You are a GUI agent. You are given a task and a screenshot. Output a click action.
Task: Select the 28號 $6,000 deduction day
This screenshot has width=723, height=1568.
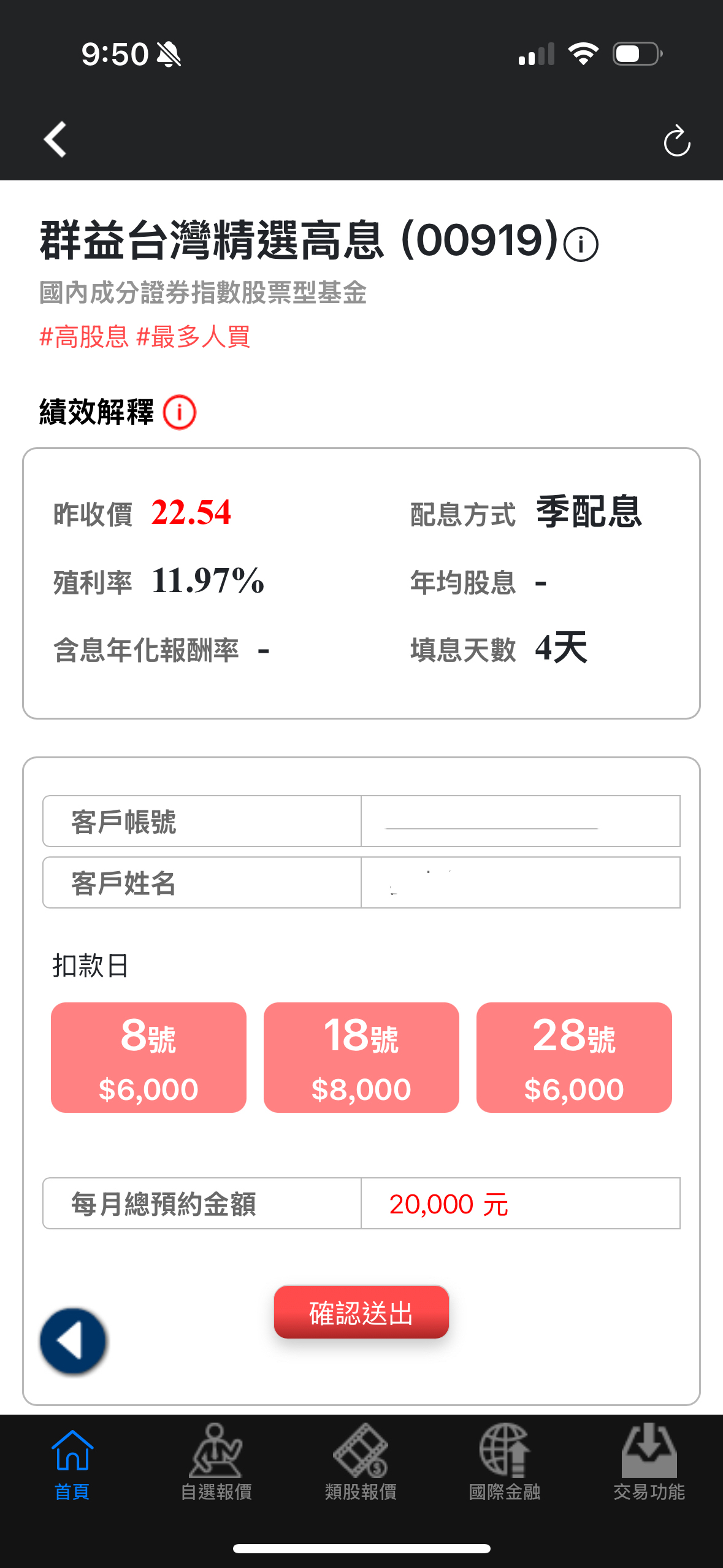click(x=574, y=1057)
